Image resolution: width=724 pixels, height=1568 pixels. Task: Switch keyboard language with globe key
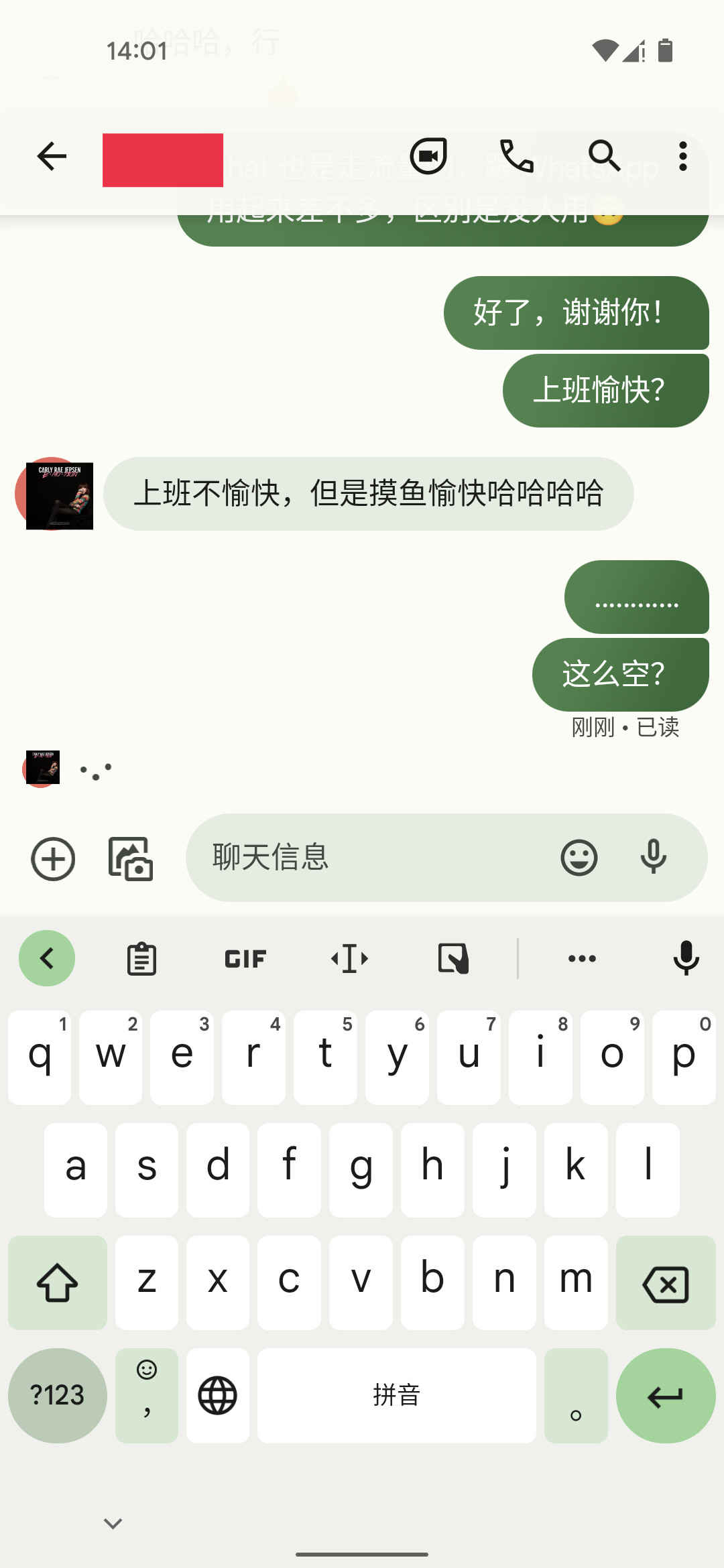(x=218, y=1396)
